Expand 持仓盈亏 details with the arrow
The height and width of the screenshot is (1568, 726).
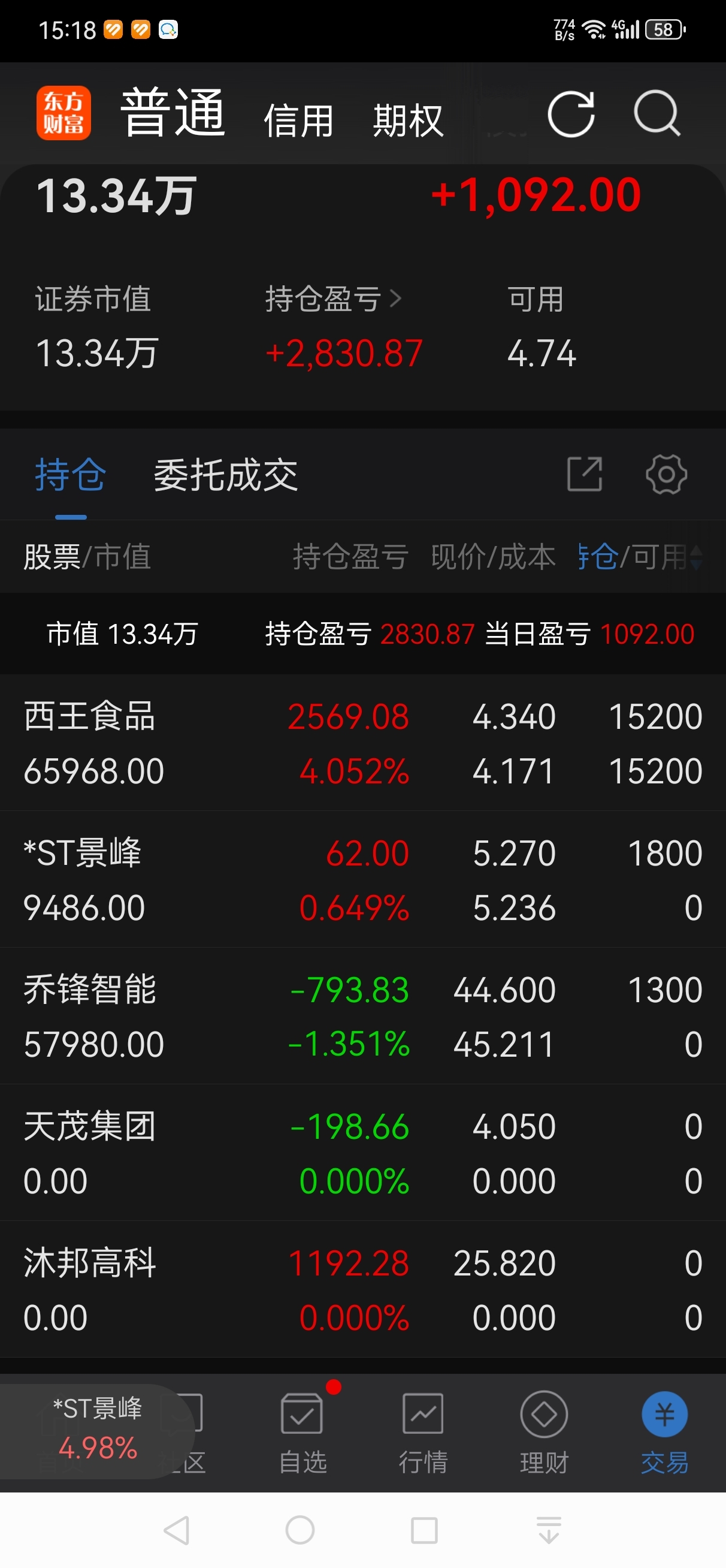[x=398, y=298]
